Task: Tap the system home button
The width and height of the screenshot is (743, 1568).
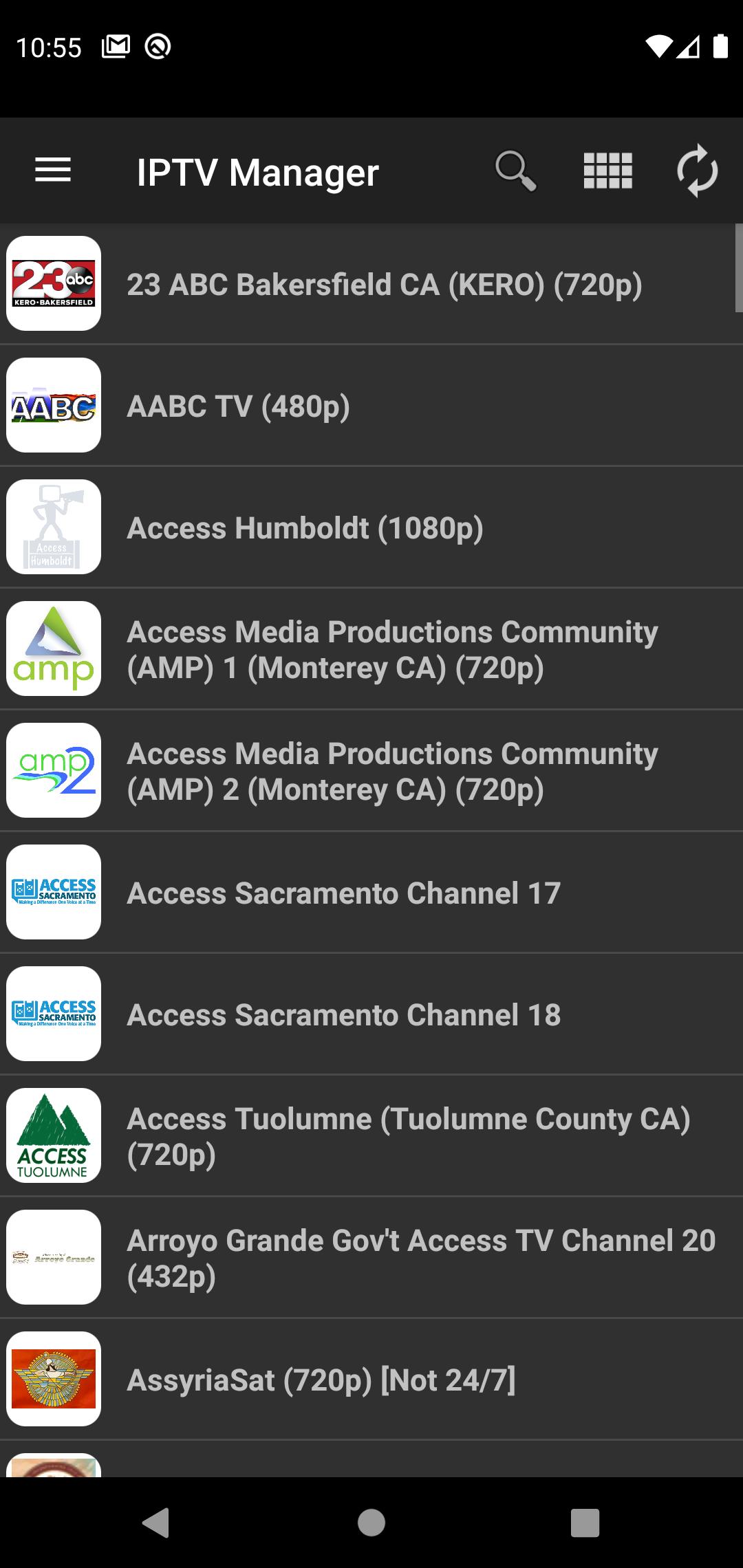Action: coord(371,1523)
